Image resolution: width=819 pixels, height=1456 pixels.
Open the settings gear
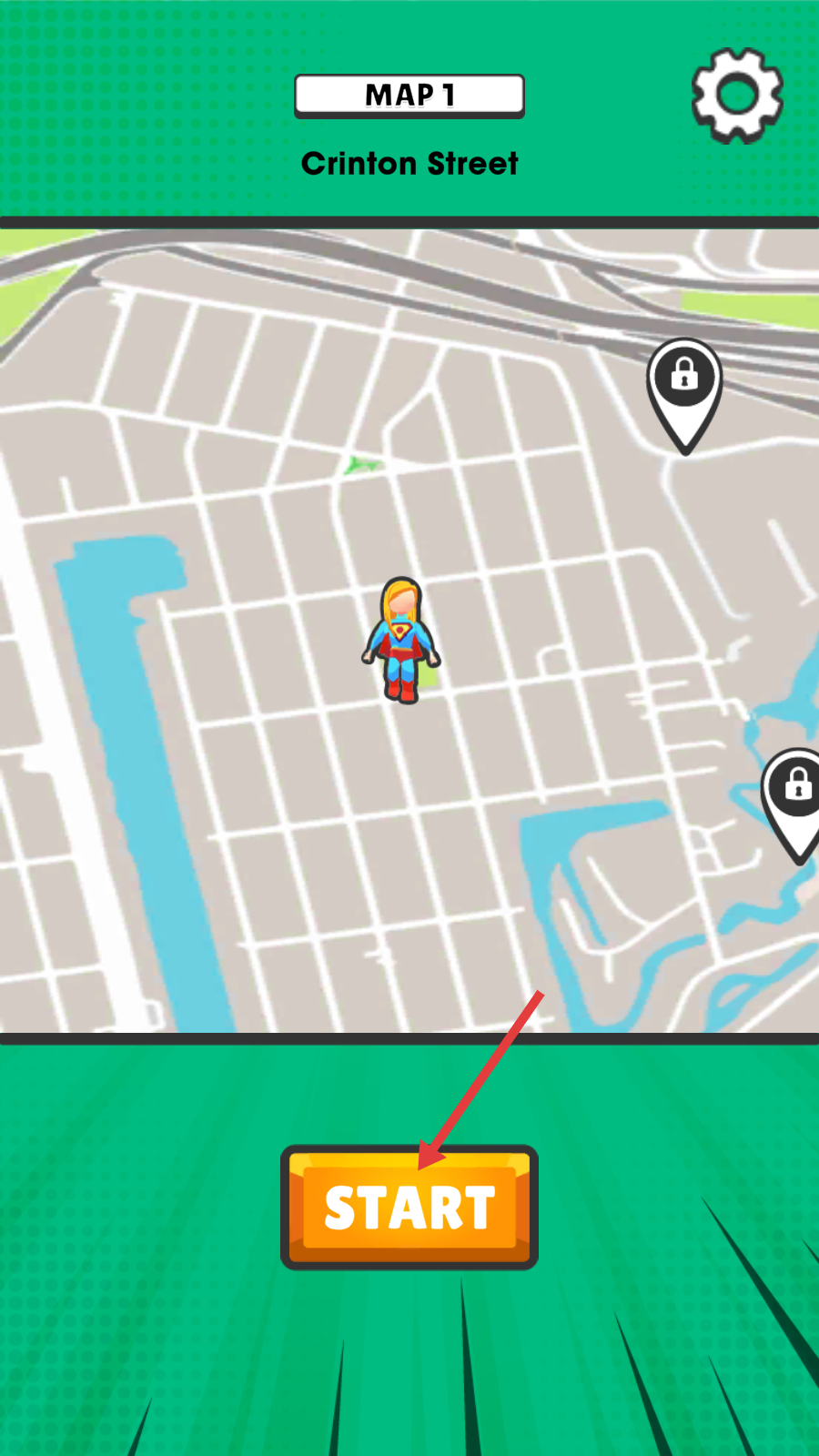(736, 95)
